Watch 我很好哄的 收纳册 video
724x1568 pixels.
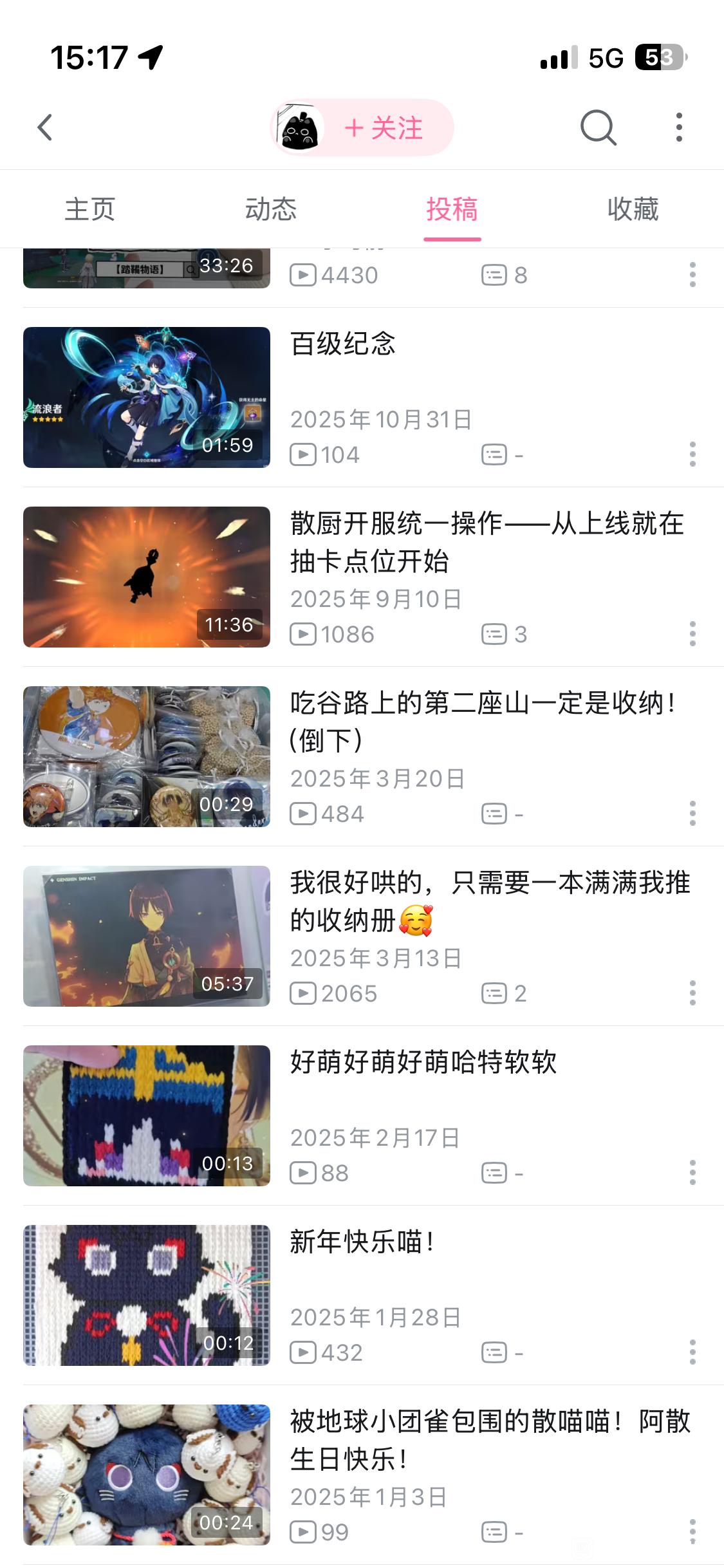(x=147, y=936)
